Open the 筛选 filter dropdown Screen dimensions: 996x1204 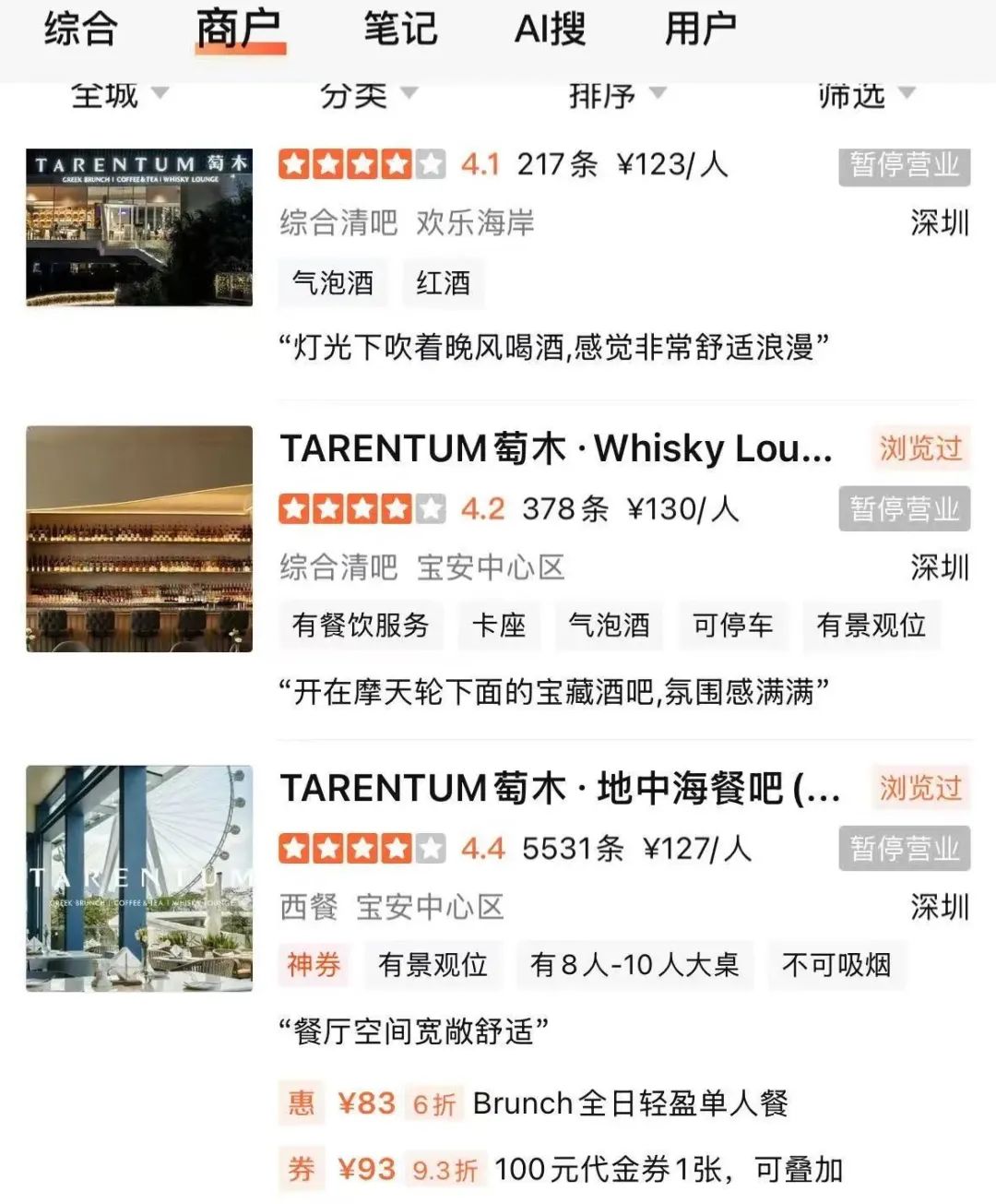click(866, 94)
